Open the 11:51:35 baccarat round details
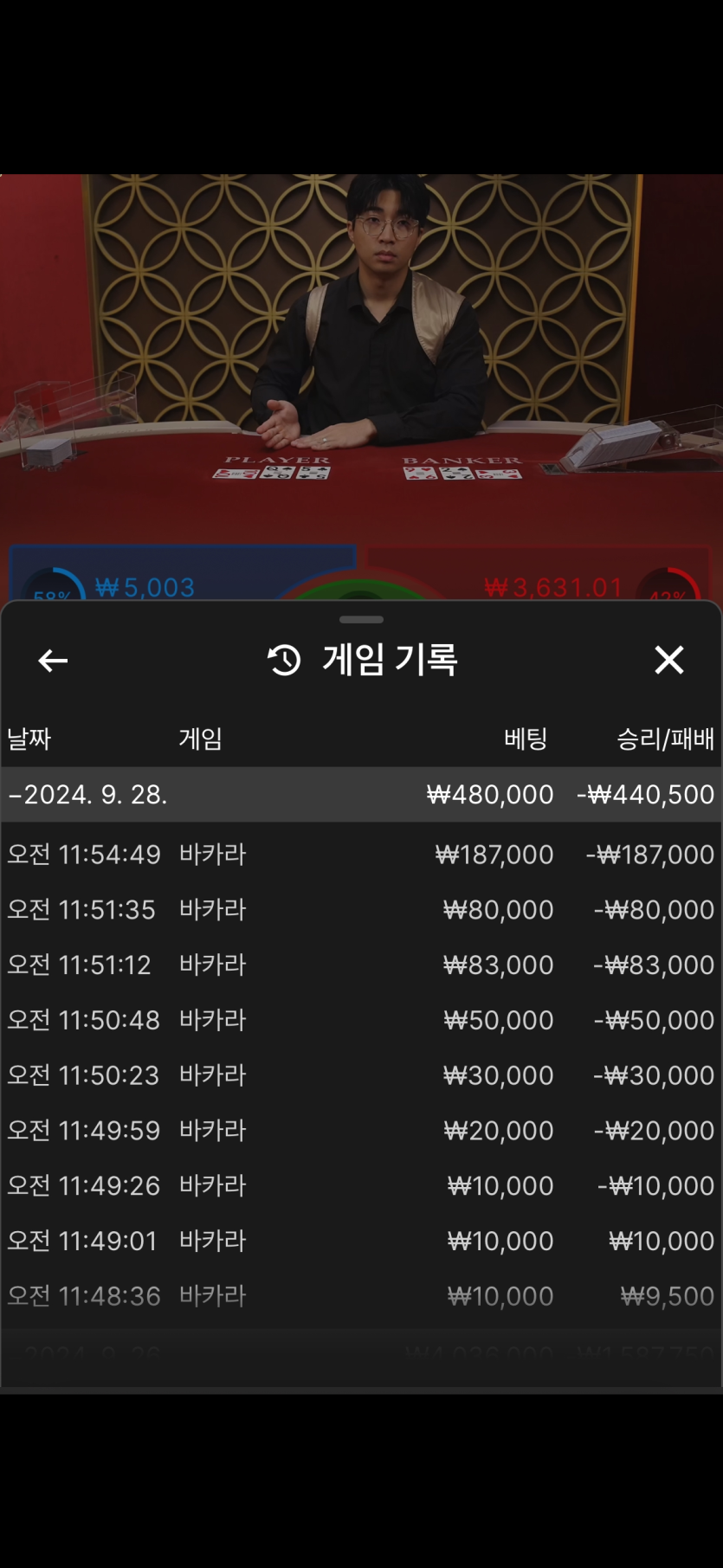This screenshot has width=723, height=1568. pos(361,910)
